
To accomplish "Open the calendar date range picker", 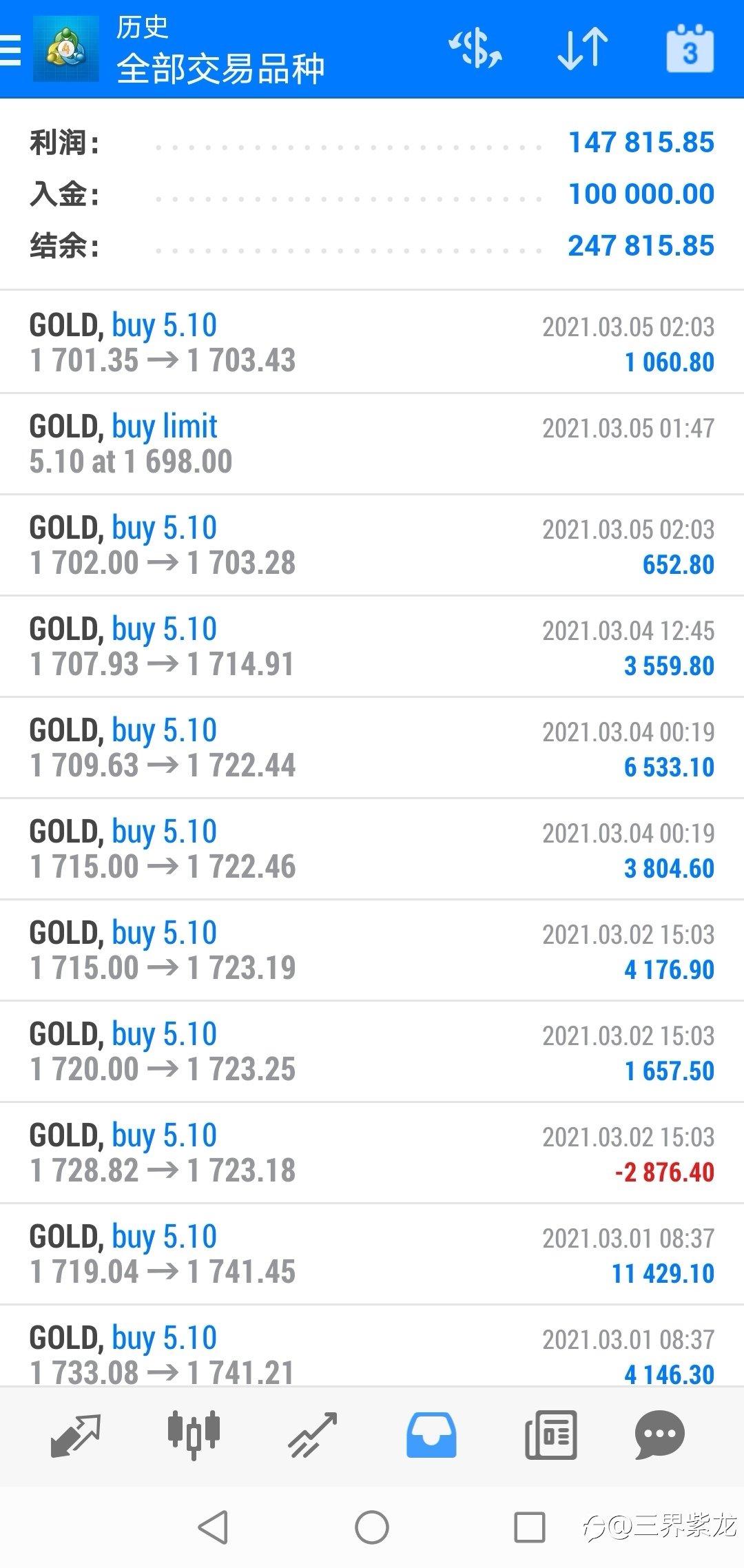I will click(690, 49).
